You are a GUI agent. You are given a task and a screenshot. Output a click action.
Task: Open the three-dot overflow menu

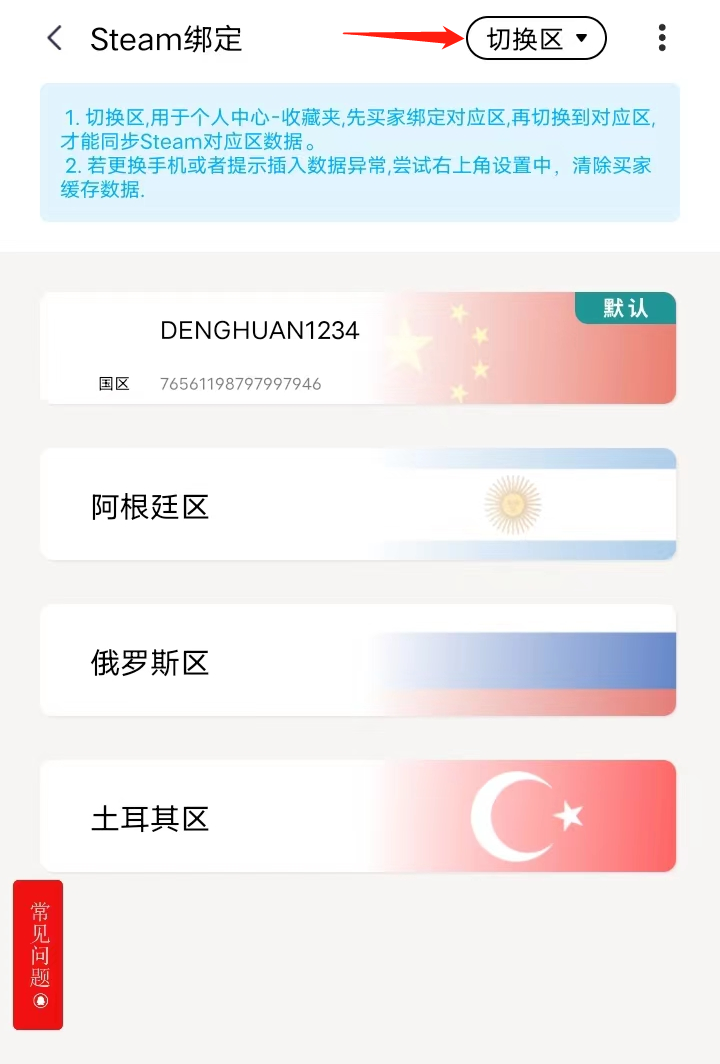pyautogui.click(x=662, y=38)
